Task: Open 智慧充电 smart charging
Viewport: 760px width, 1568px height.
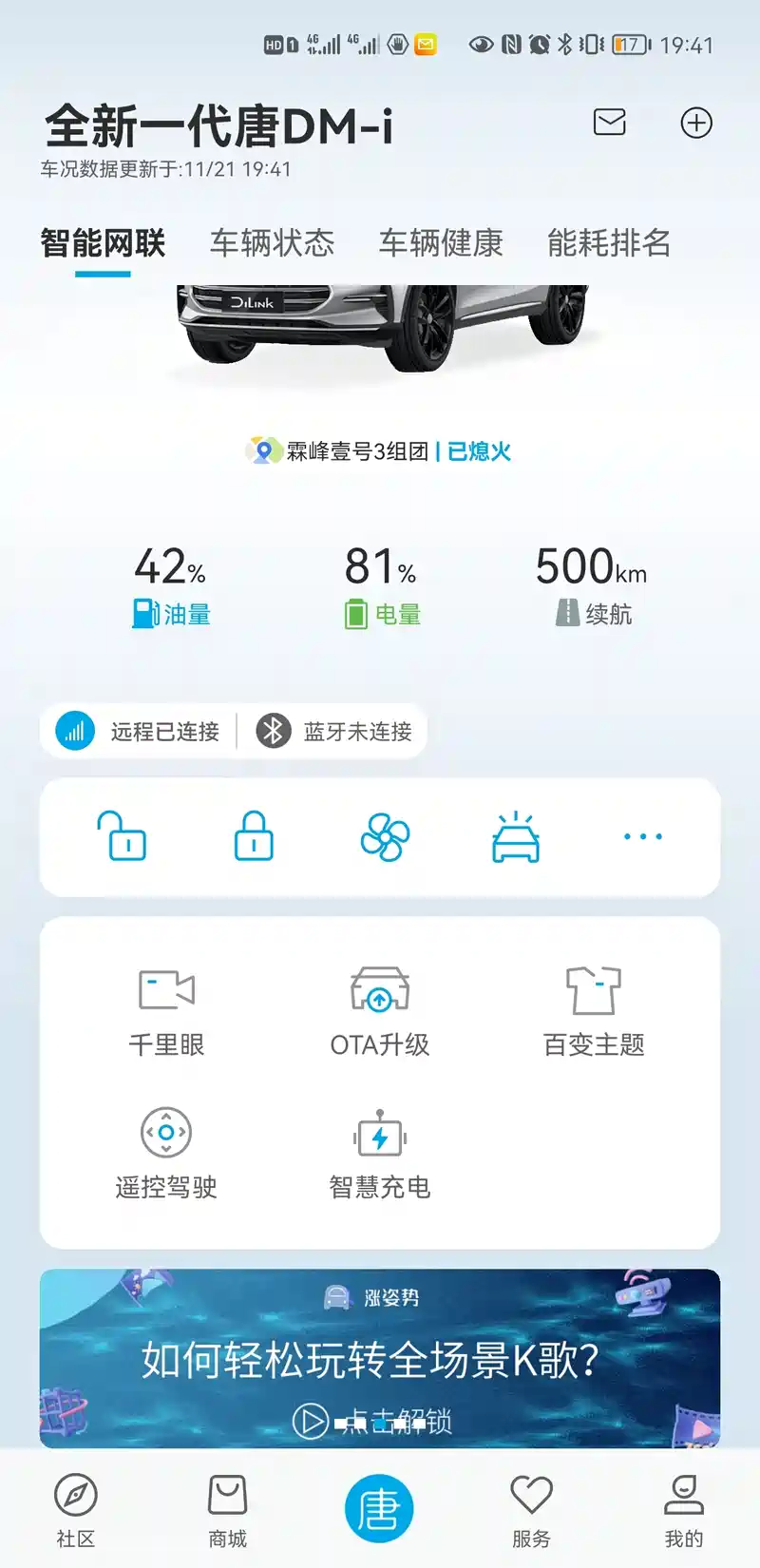Action: pos(380,1154)
